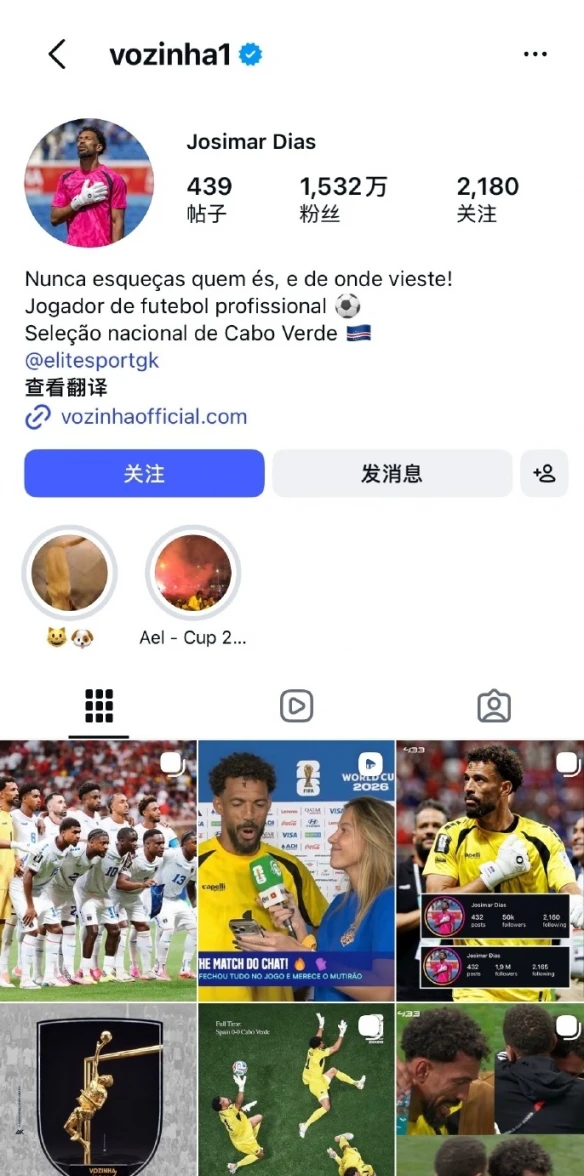The image size is (584, 1176).
Task: Open the vozinhaofficial.com link
Action: [x=154, y=417]
